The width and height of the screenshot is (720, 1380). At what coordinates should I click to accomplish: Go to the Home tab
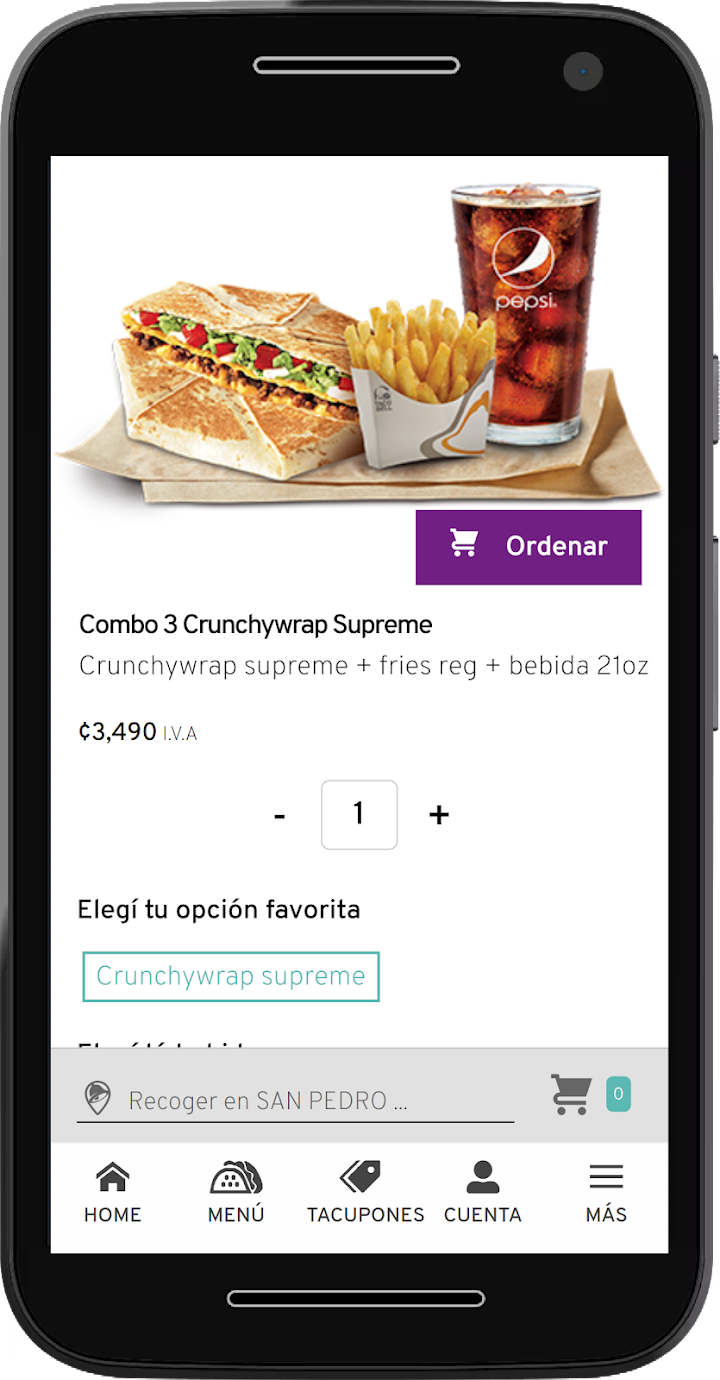[x=112, y=1193]
